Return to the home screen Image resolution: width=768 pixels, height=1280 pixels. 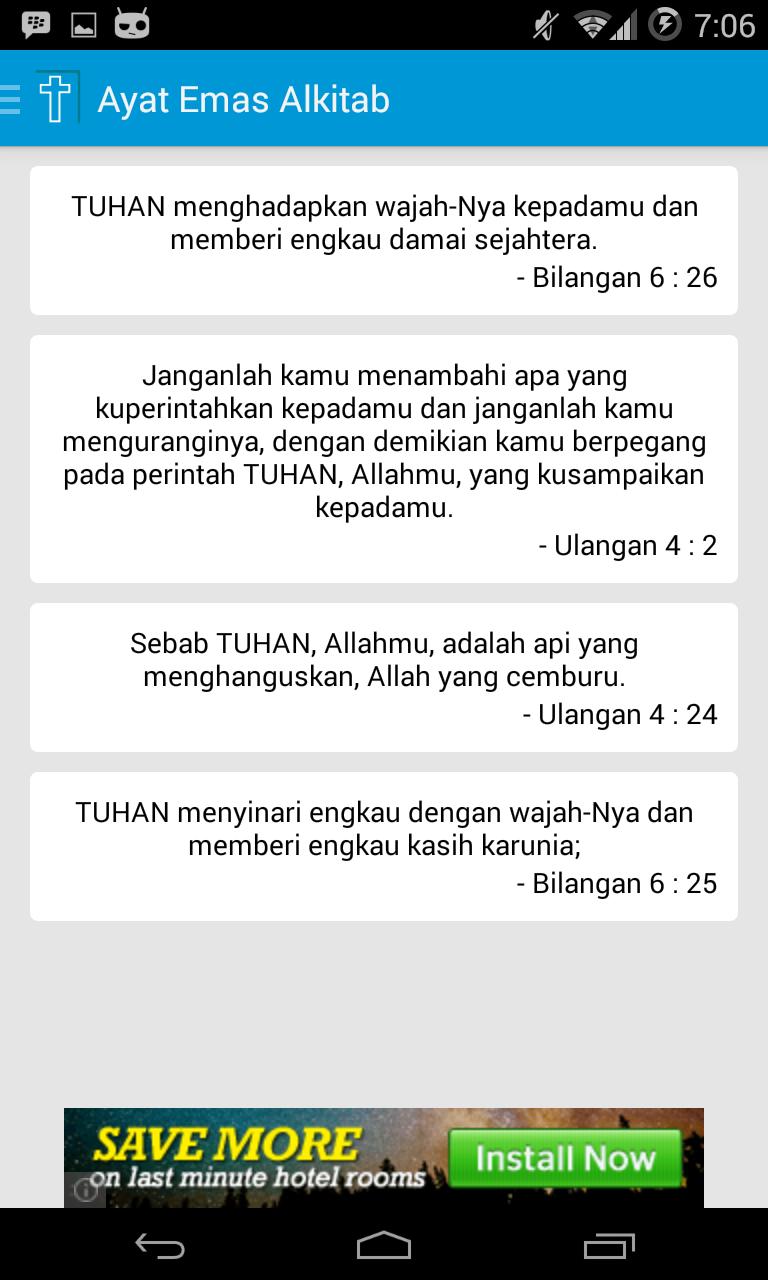pos(384,1245)
